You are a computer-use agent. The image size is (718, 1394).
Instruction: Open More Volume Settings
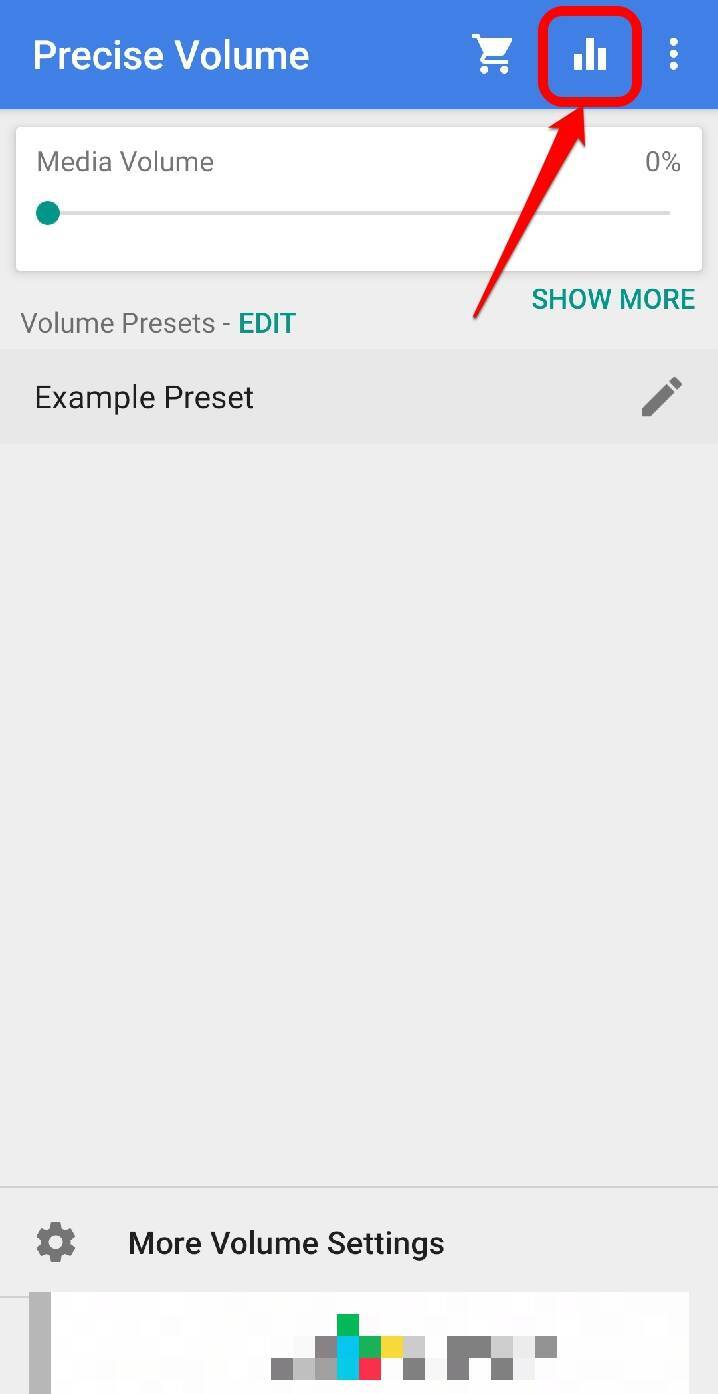click(286, 1243)
